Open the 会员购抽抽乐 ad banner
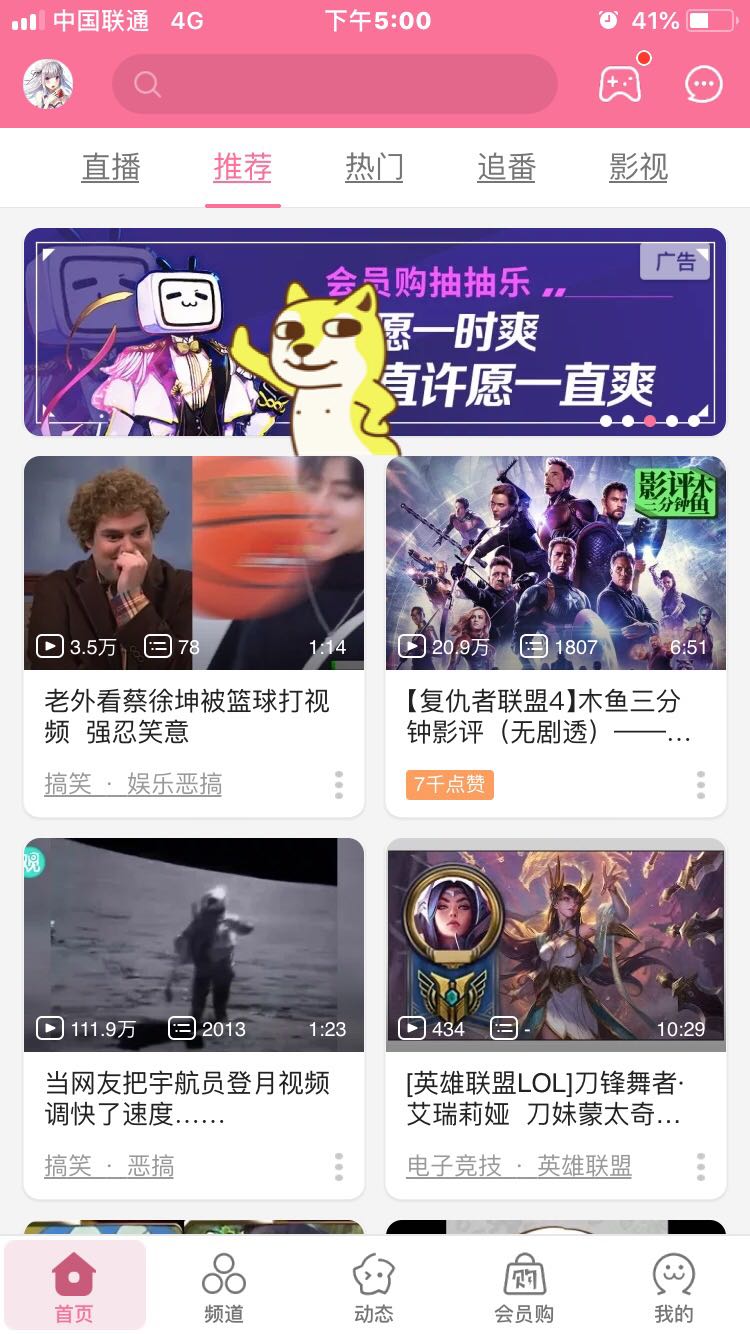750x1334 pixels. tap(374, 332)
